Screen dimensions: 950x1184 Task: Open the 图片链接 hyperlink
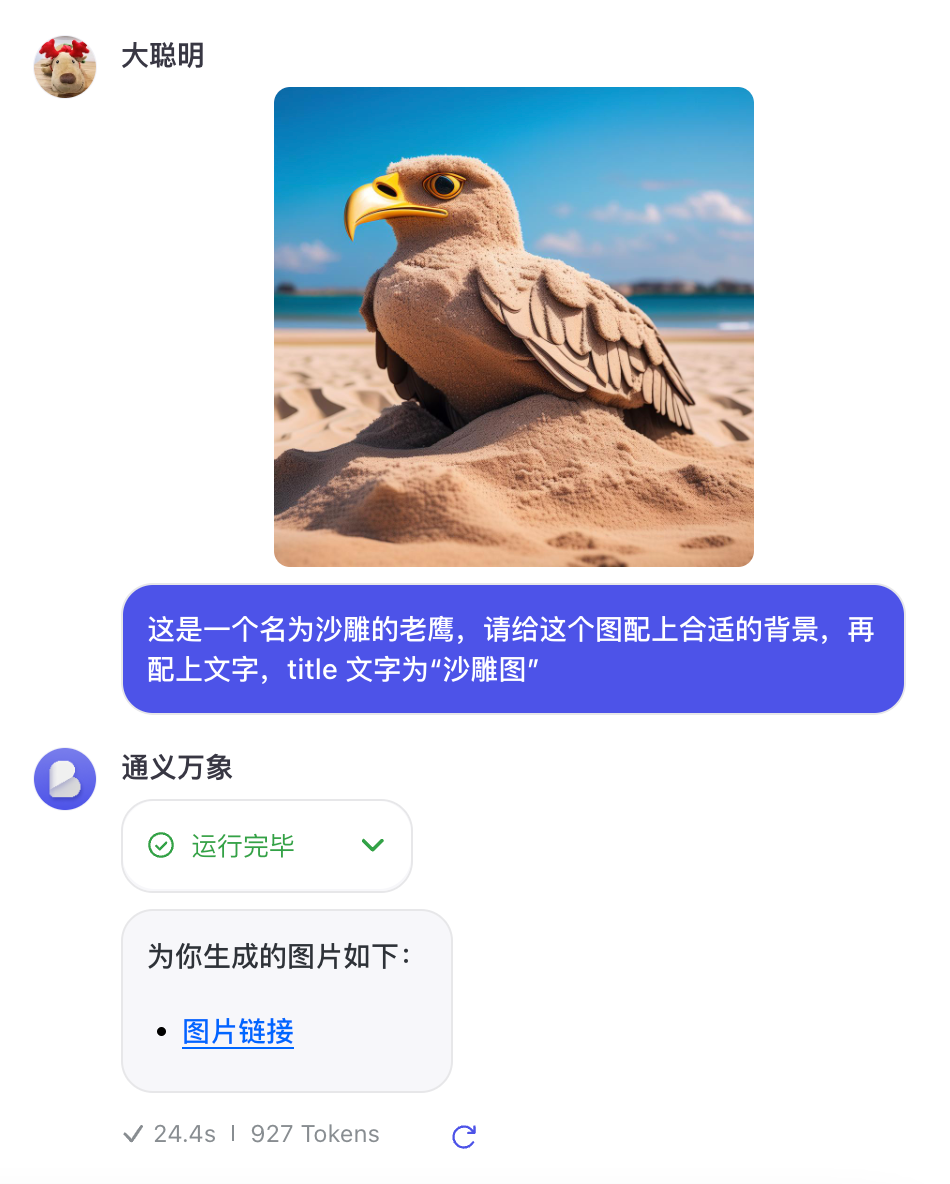pos(236,1032)
